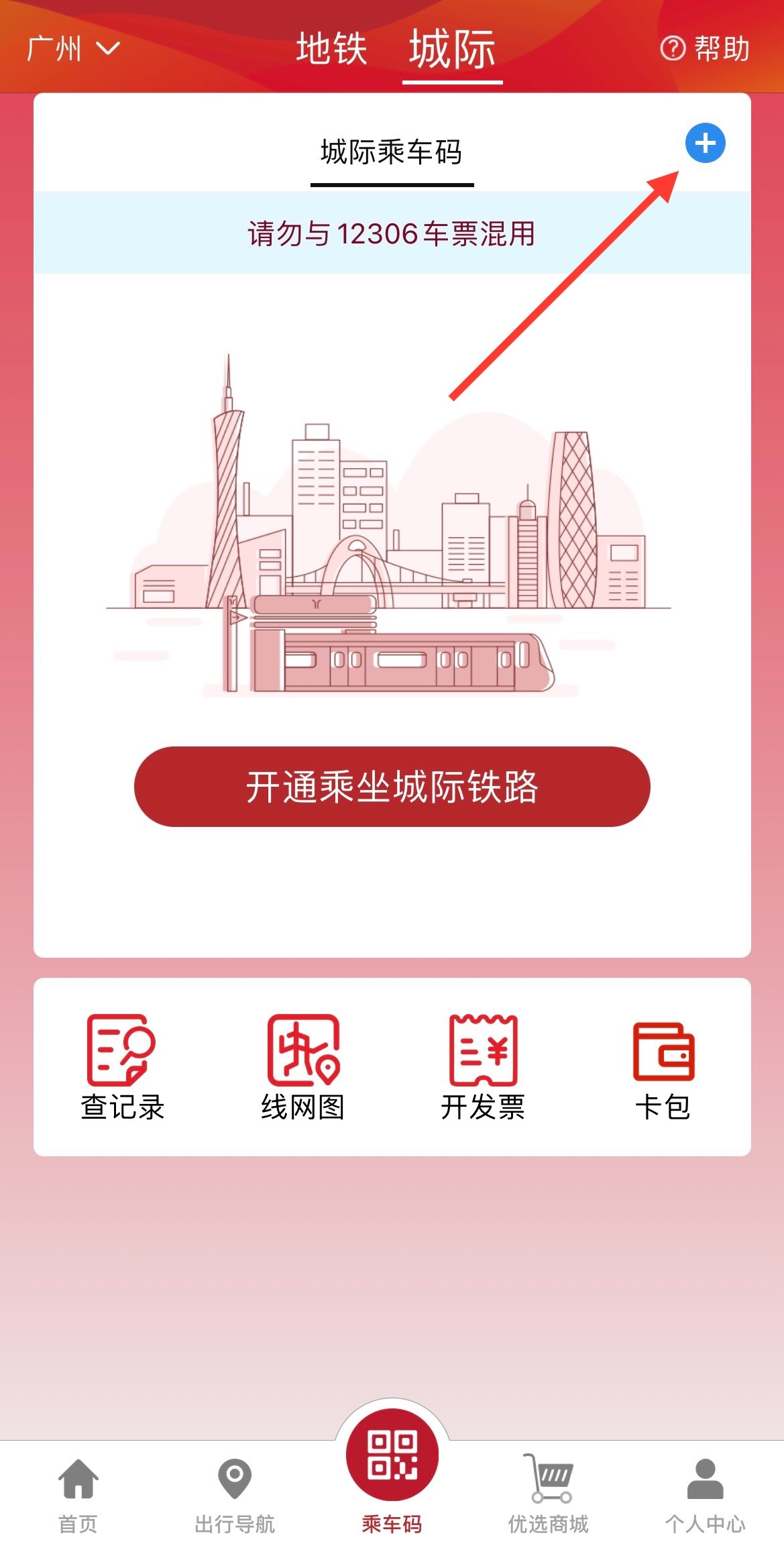Screen dimensions: 784x1556
Task: Select the 城际乘车码 card tab
Action: click(392, 153)
